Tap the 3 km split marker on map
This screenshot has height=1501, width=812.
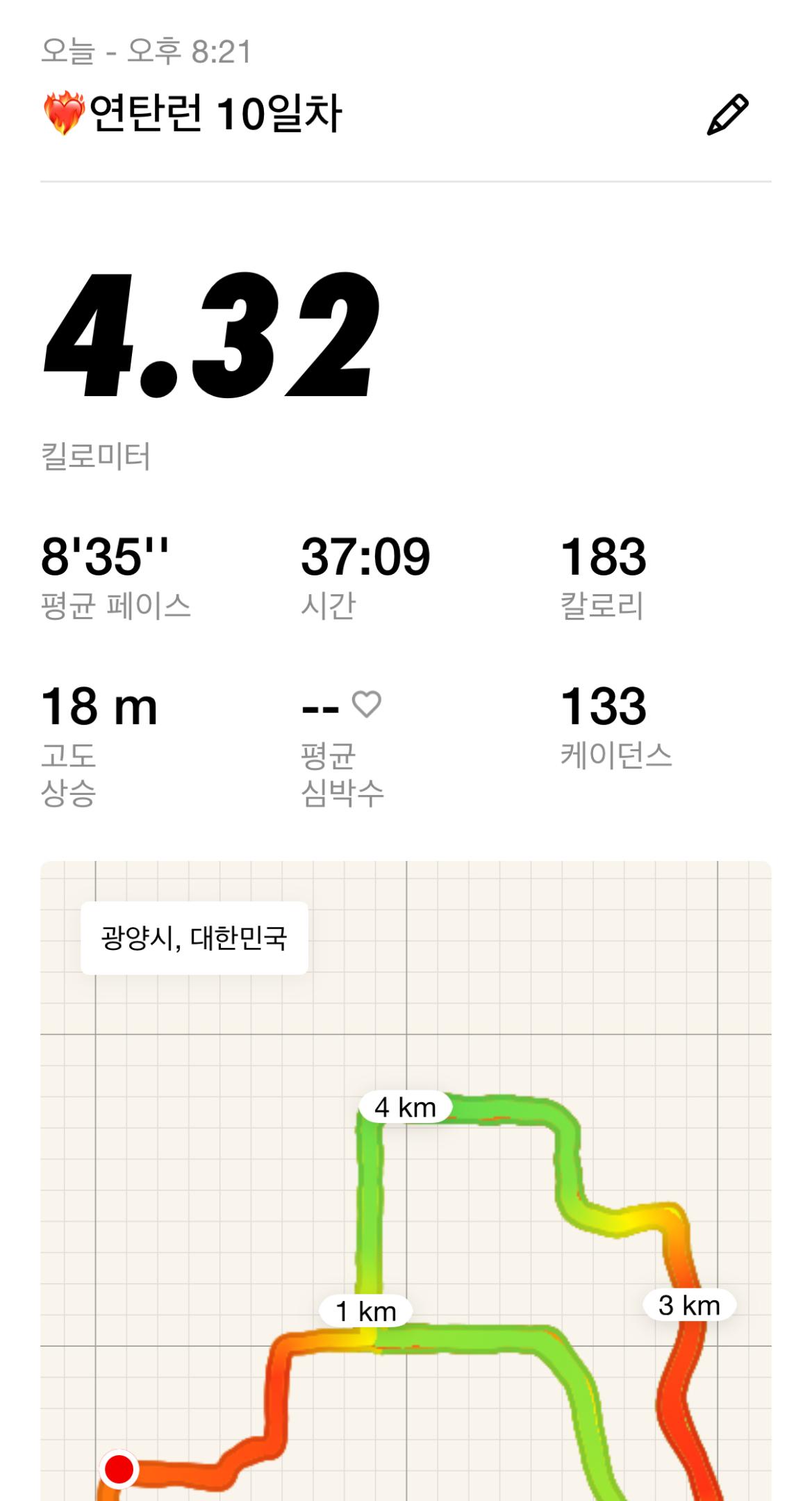(x=690, y=1303)
